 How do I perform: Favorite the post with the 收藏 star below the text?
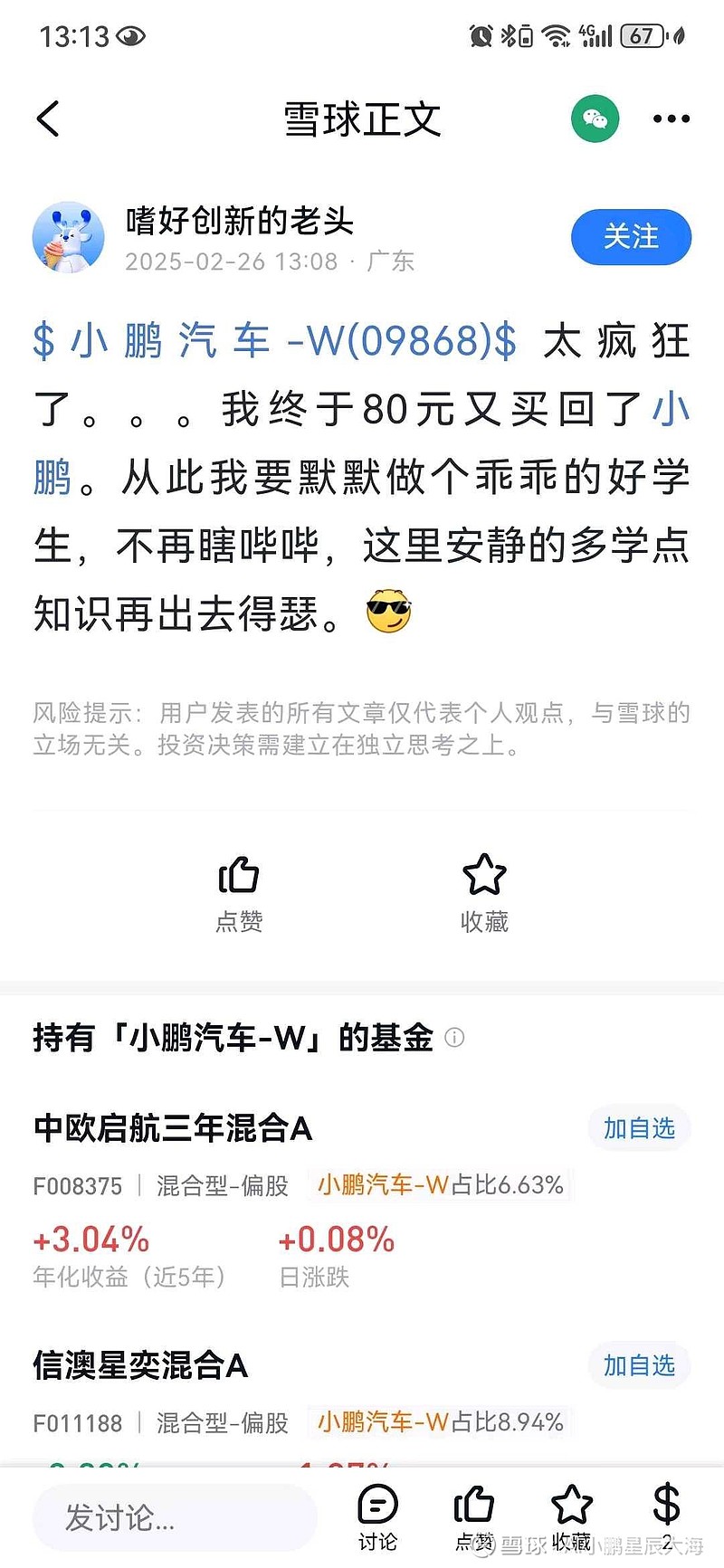(484, 893)
